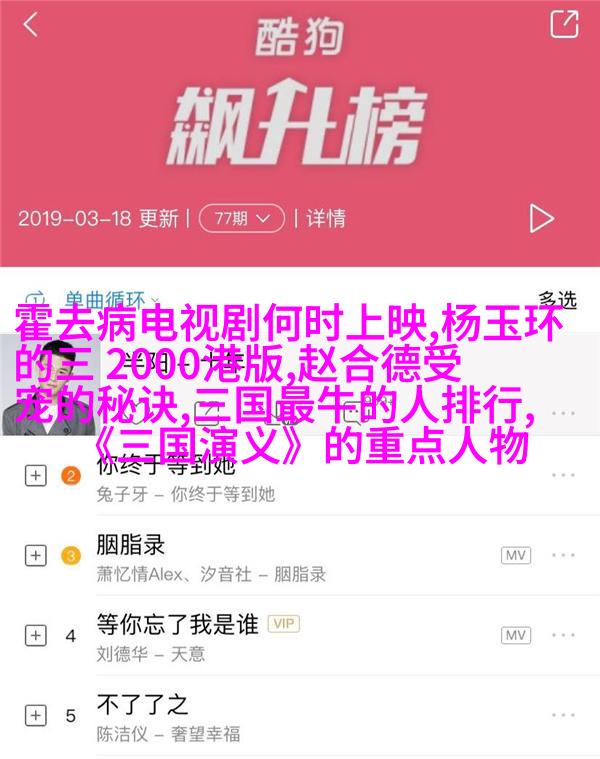
Task: Open 详情 details of the chart
Action: coord(326,217)
